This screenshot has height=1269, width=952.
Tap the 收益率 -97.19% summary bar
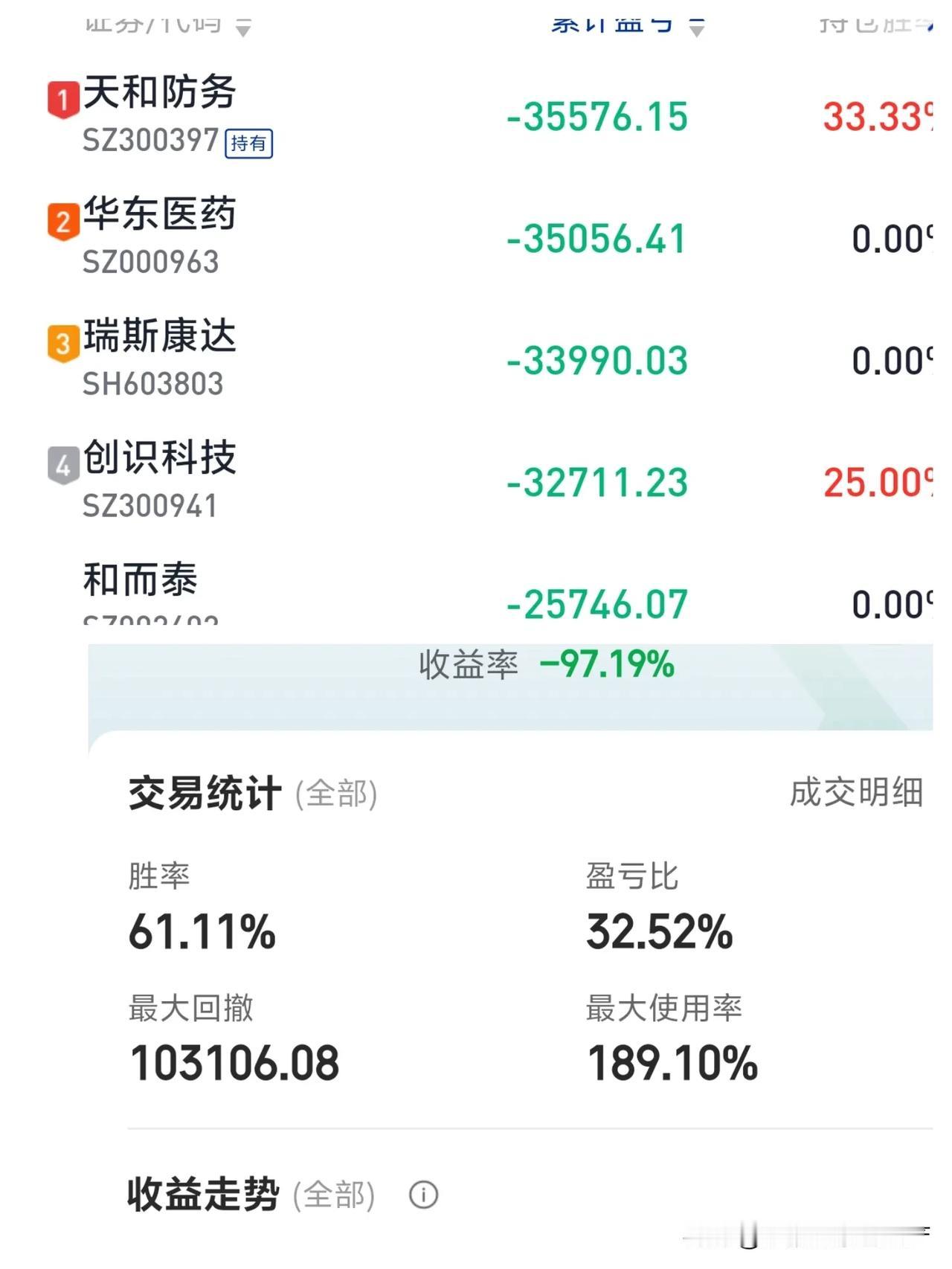coord(547,667)
